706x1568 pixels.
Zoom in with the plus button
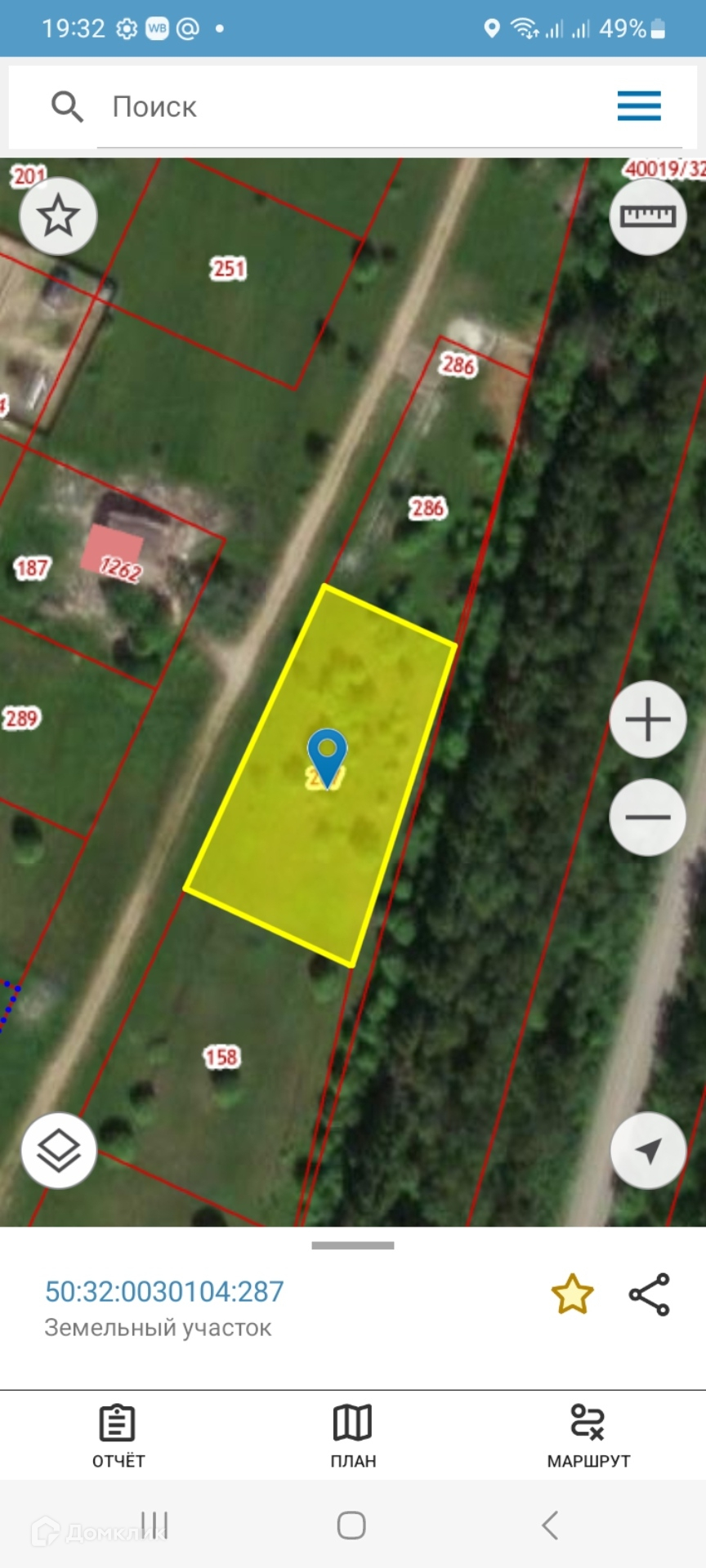647,719
